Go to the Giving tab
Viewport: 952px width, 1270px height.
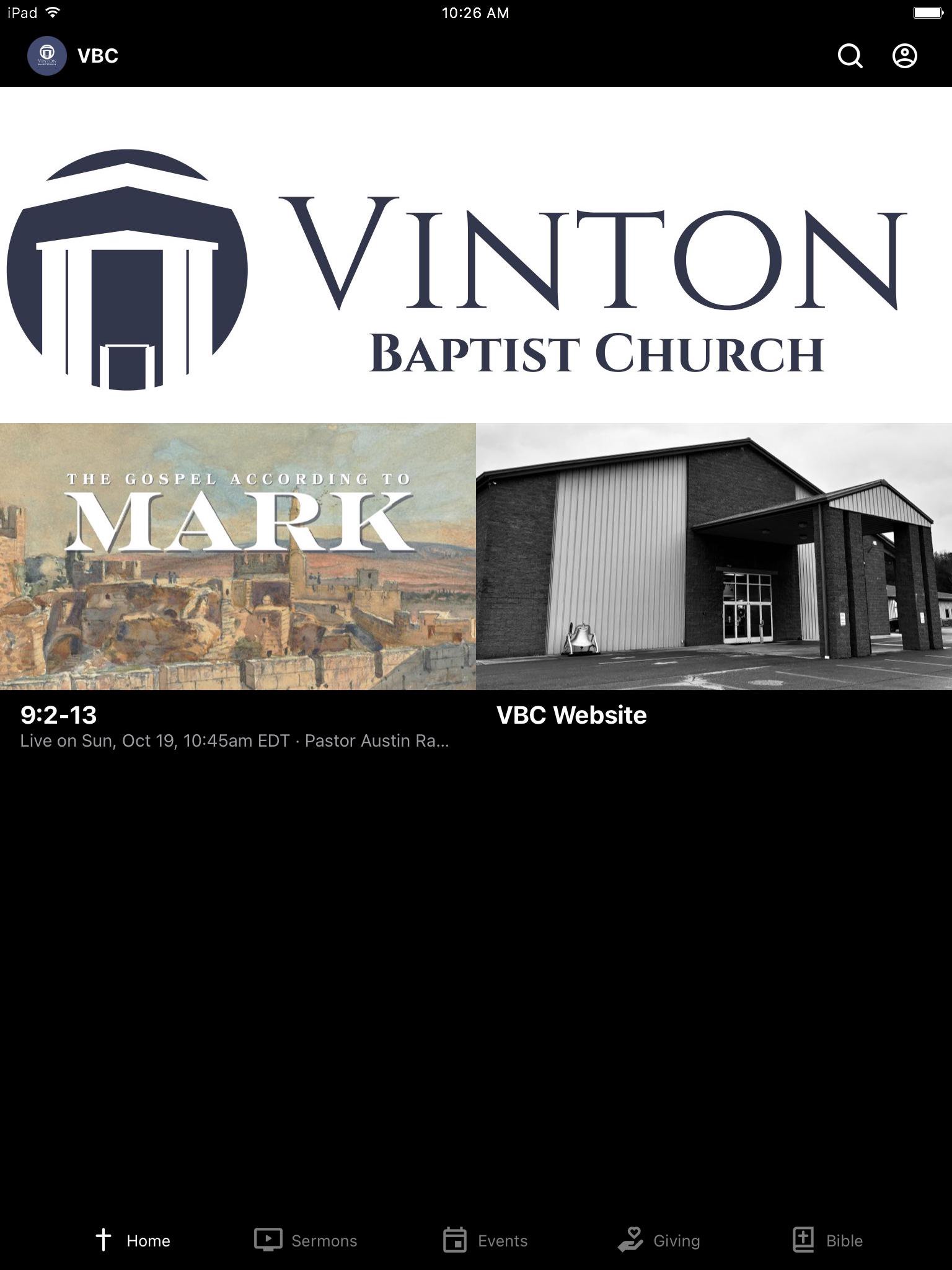click(659, 1240)
